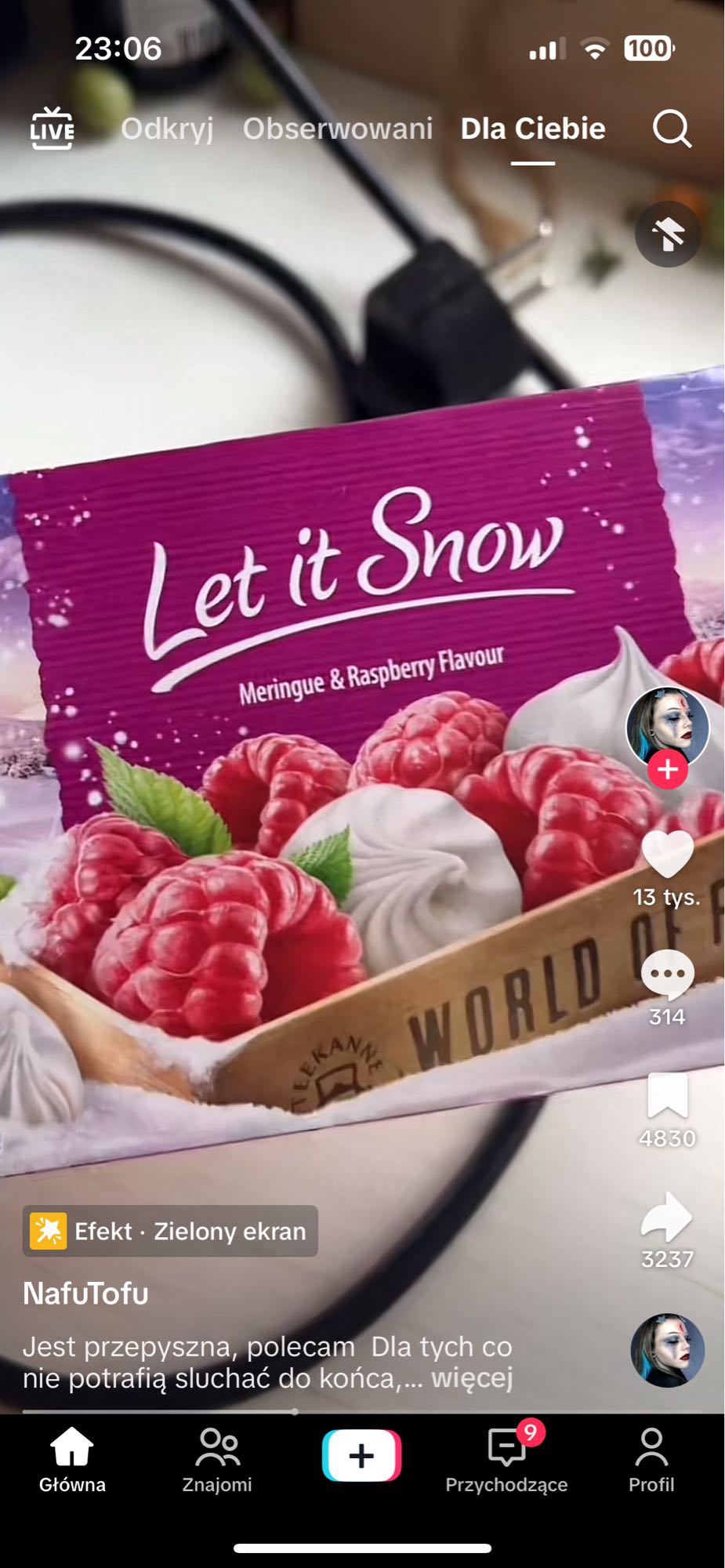Switch to the Znajomi tab
725x1568 pixels.
(x=217, y=1460)
